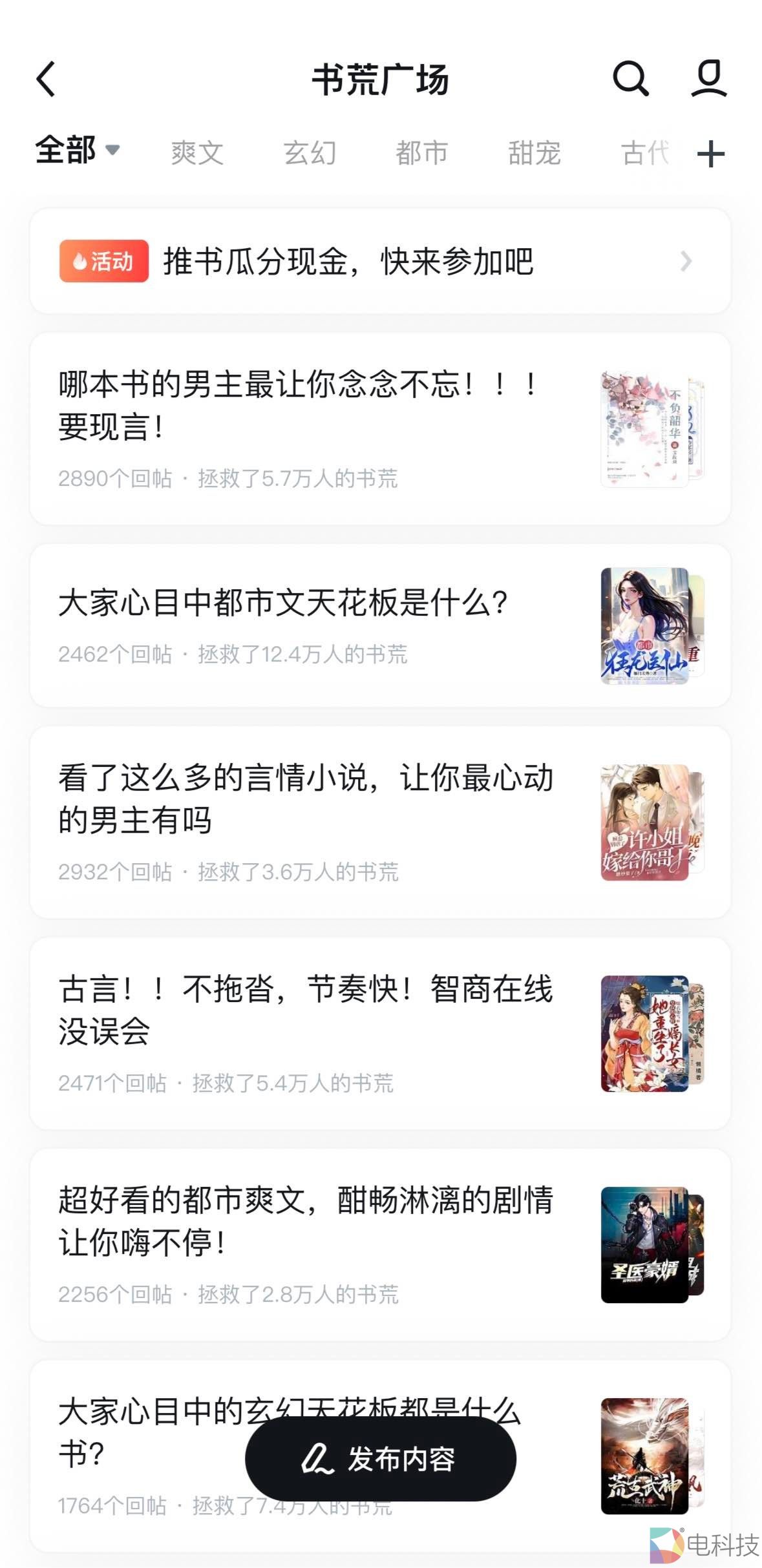
Task: Toggle the 玄幻 category filter
Action: point(309,154)
